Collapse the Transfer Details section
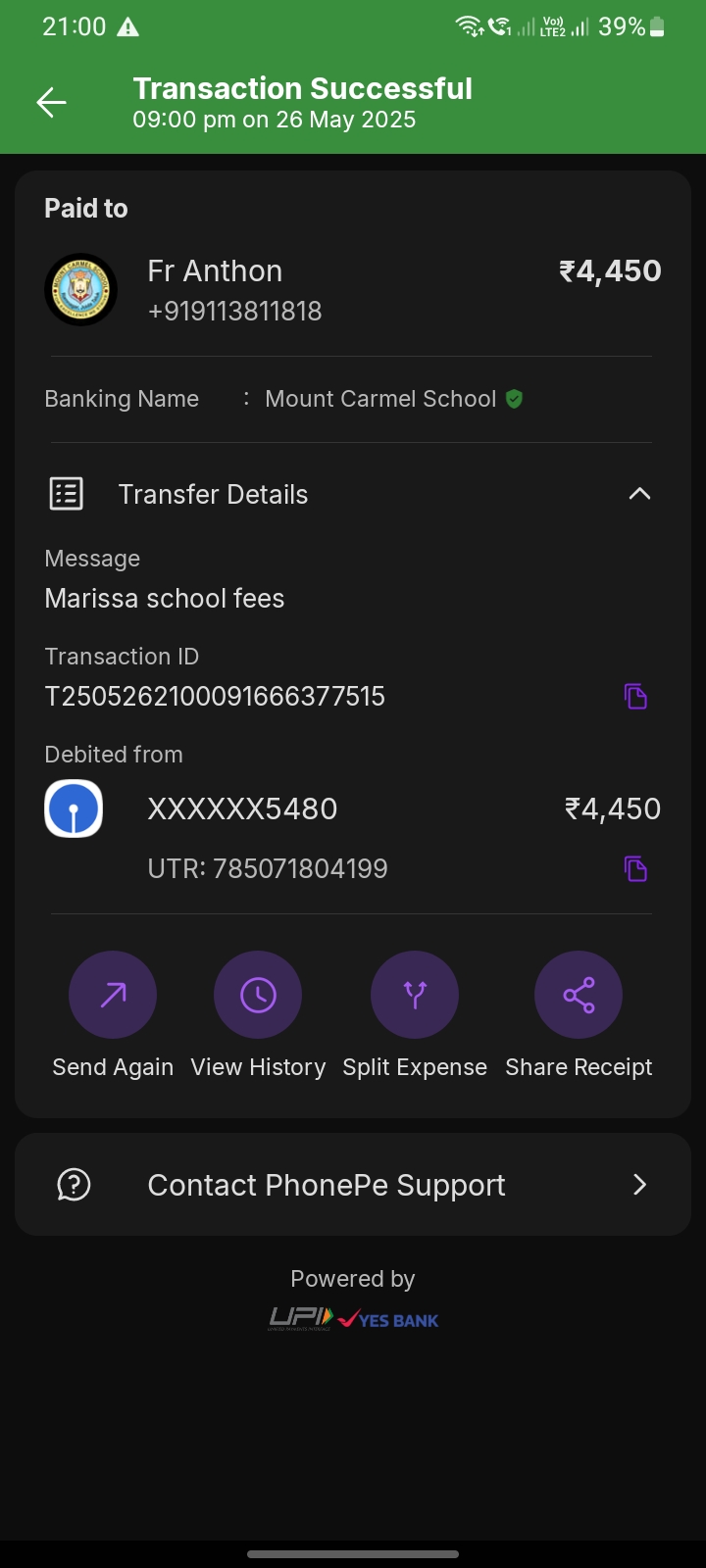706x1568 pixels. 639,494
